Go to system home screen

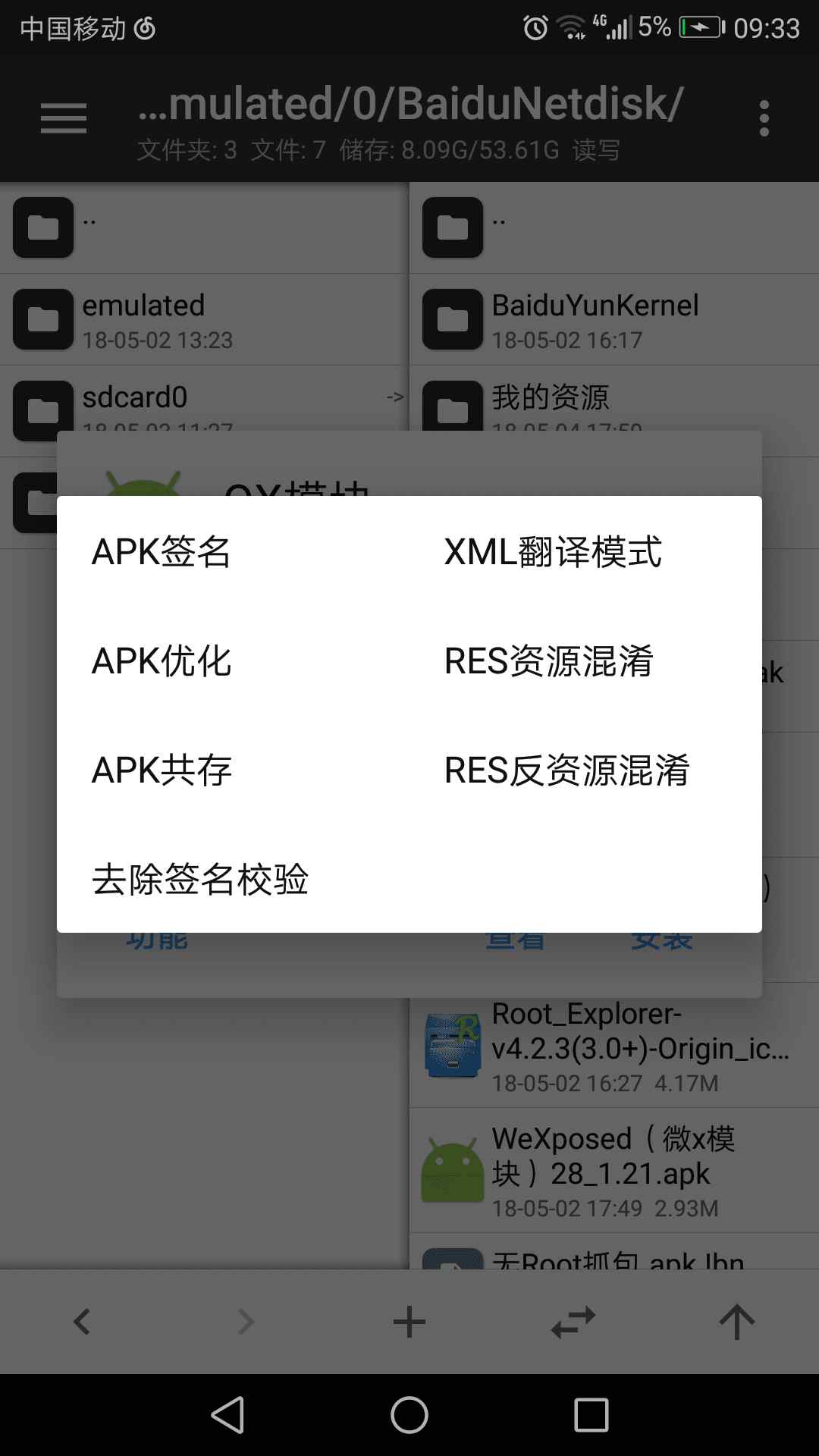pos(409,1415)
